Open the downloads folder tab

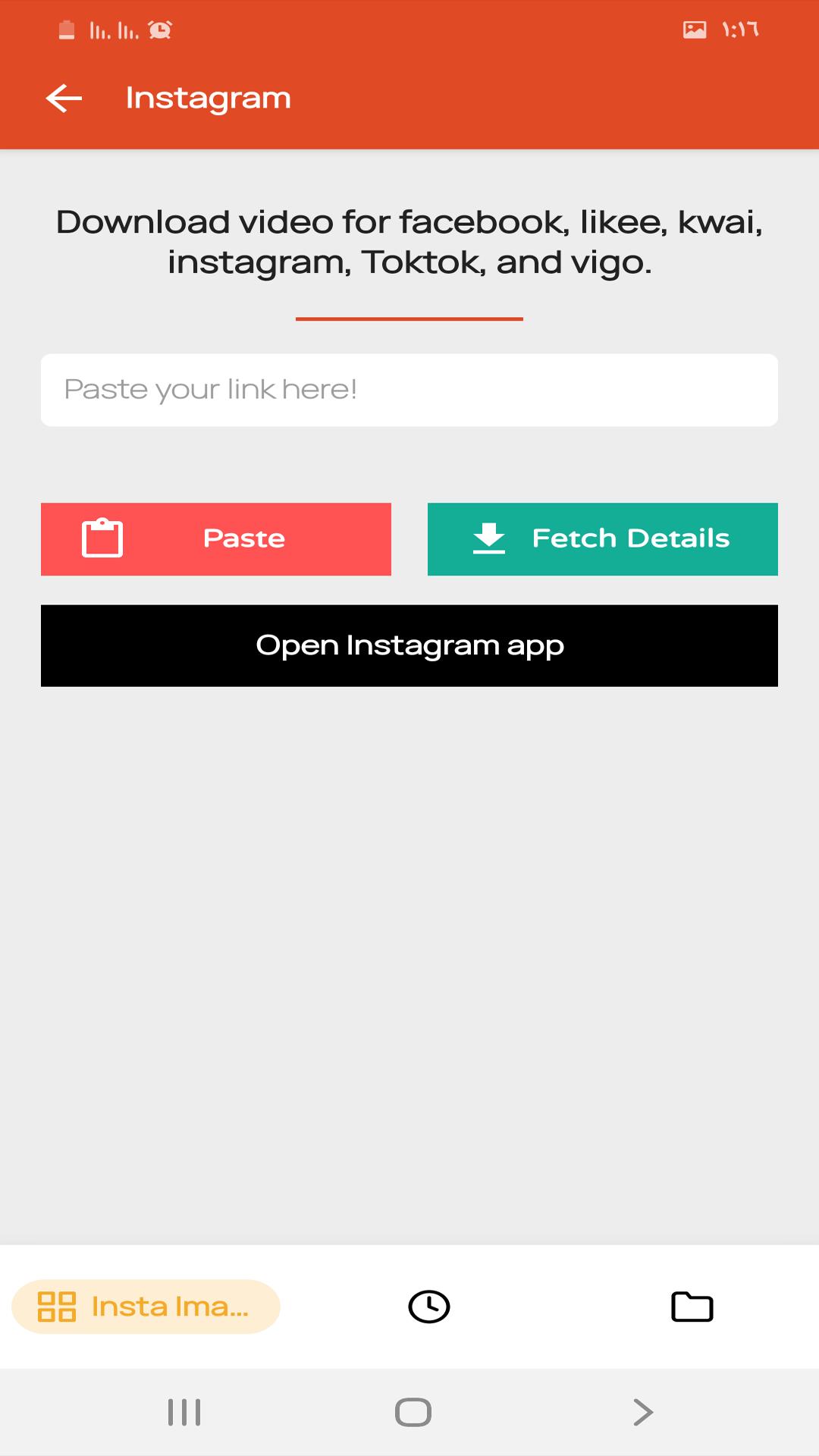coord(692,1307)
